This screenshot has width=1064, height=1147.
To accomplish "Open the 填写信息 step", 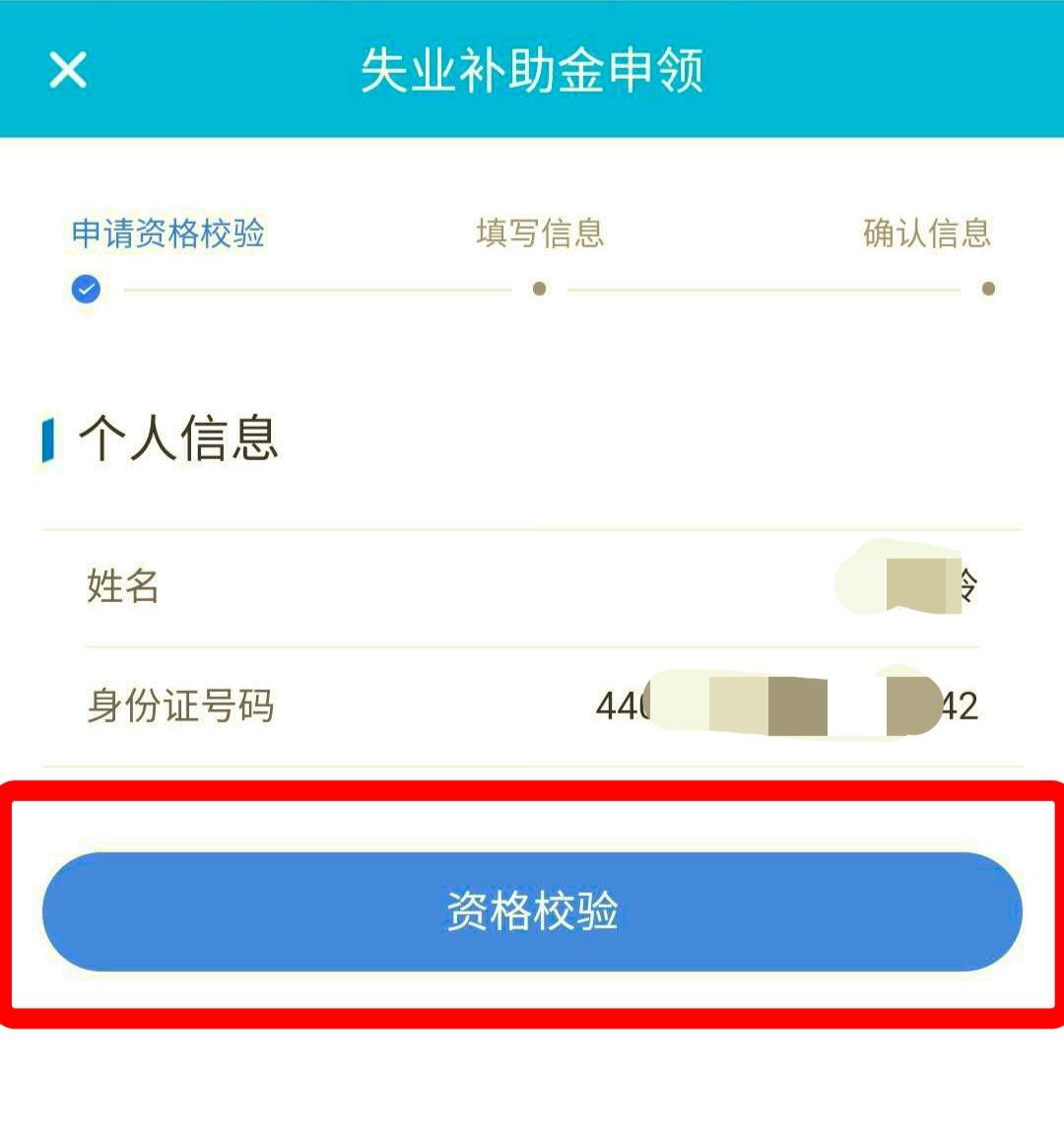I will tap(539, 235).
